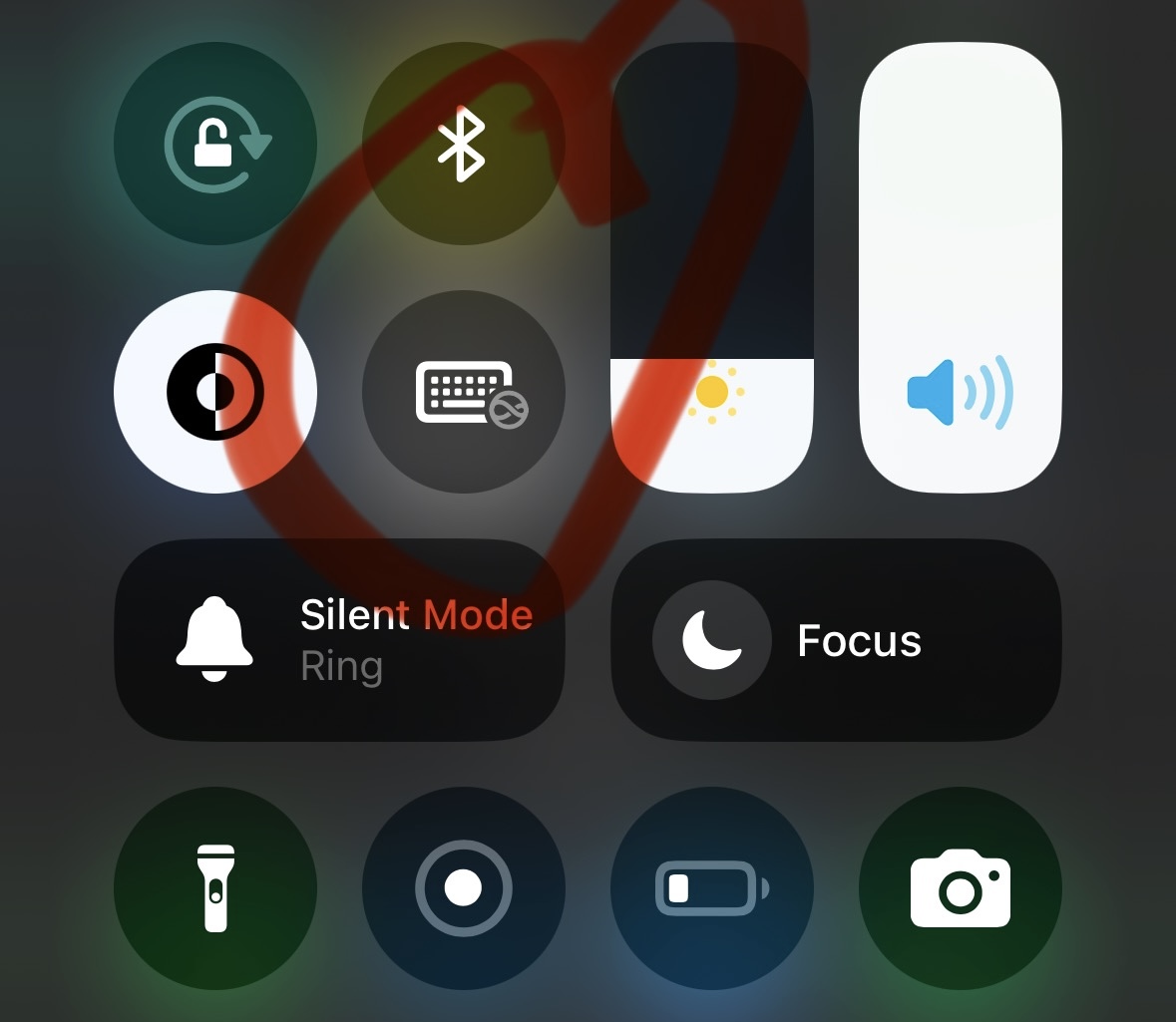Enable Low Power Mode battery control
Screen dimensions: 1176x1022
point(712,887)
